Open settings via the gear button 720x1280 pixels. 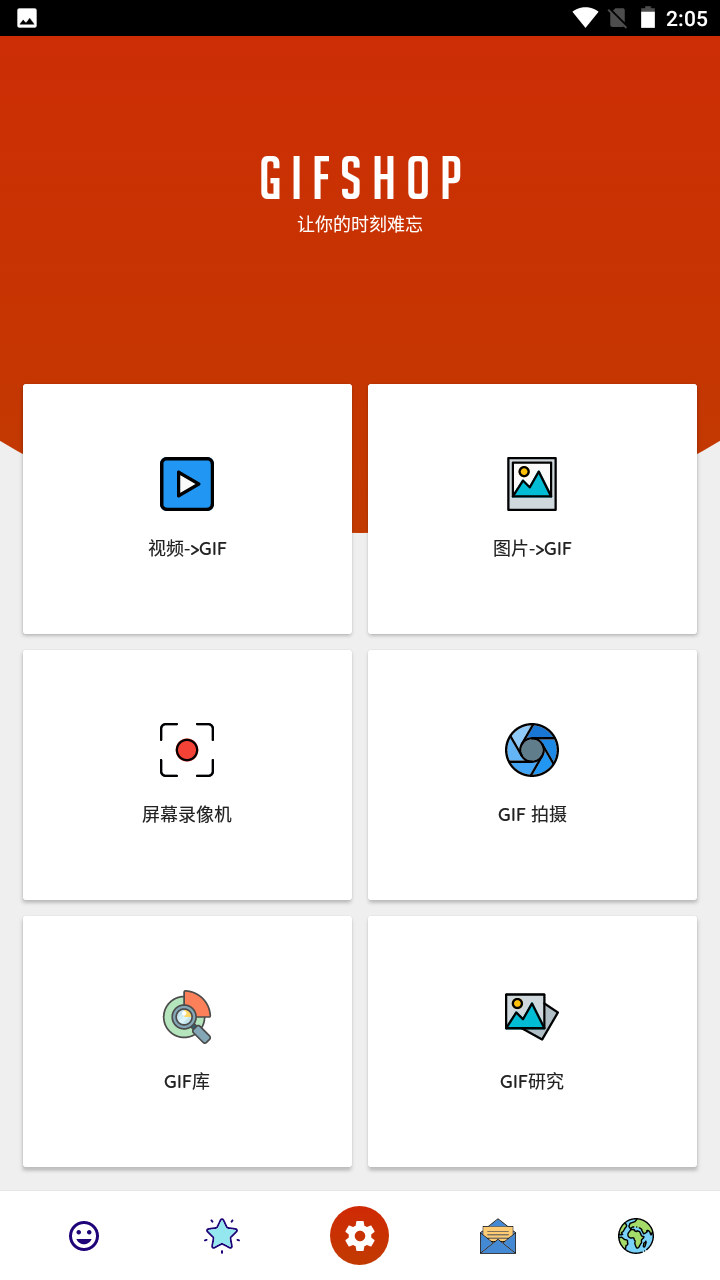[360, 1235]
